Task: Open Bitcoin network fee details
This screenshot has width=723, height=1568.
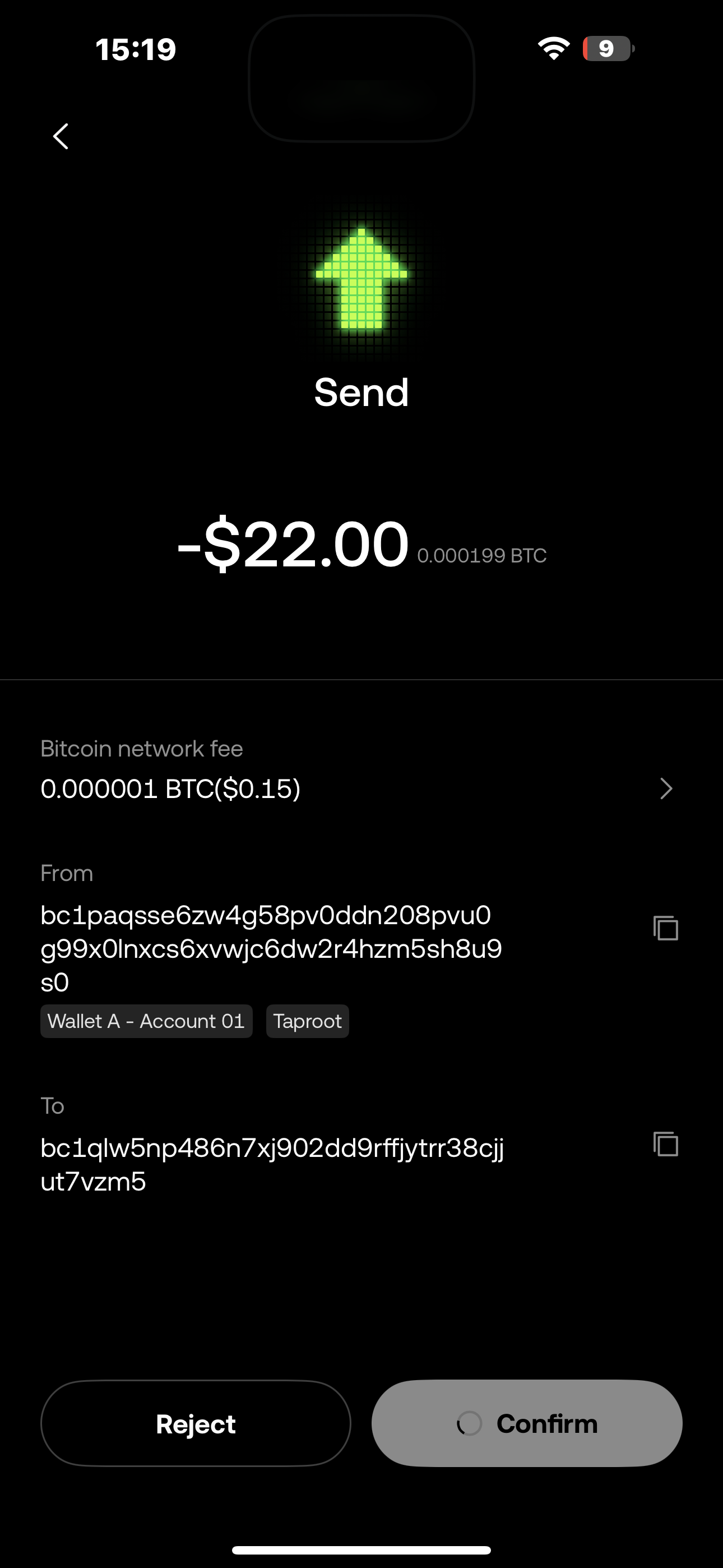Action: tap(666, 788)
